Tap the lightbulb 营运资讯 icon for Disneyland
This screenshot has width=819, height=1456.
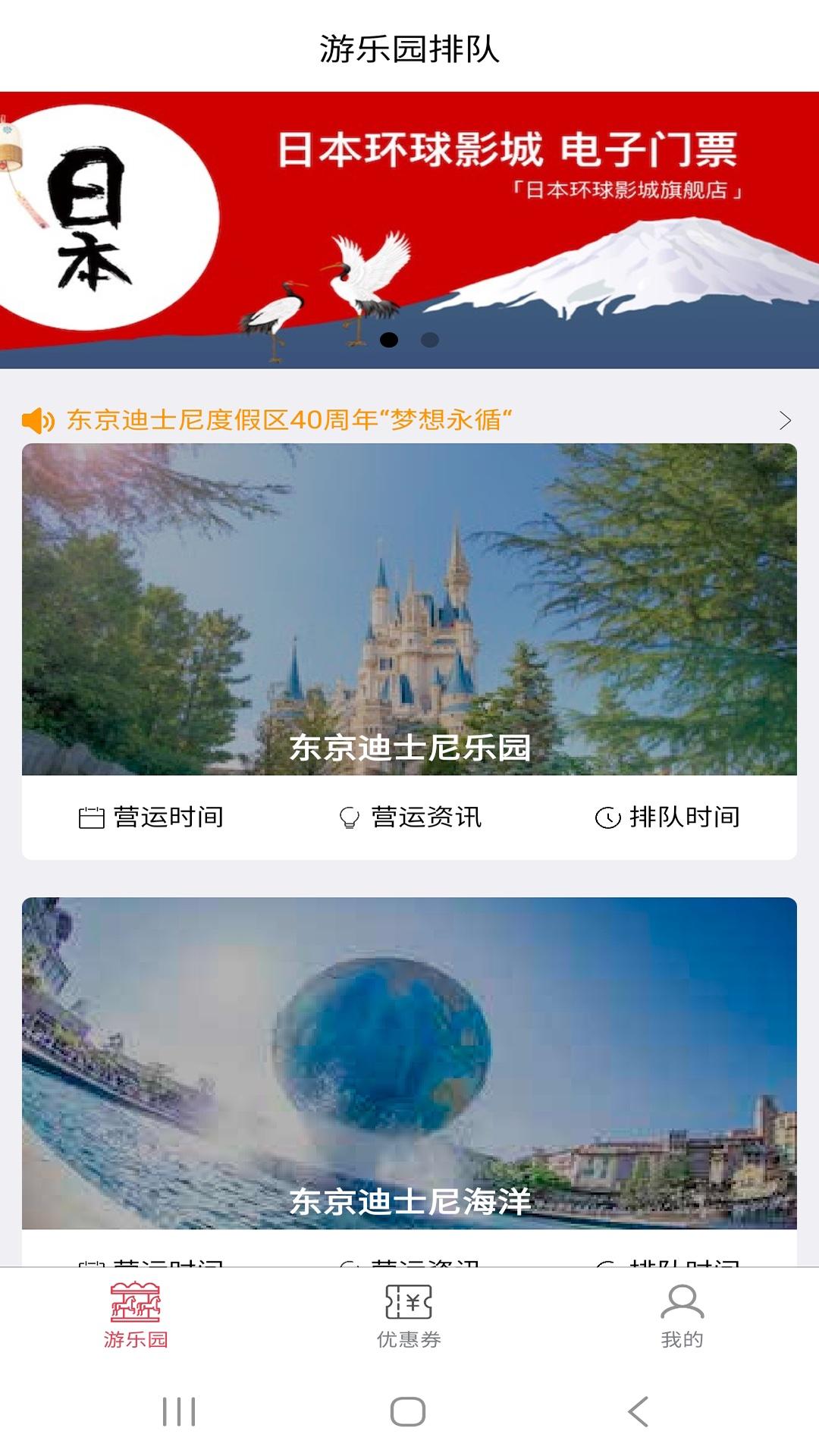(x=350, y=817)
